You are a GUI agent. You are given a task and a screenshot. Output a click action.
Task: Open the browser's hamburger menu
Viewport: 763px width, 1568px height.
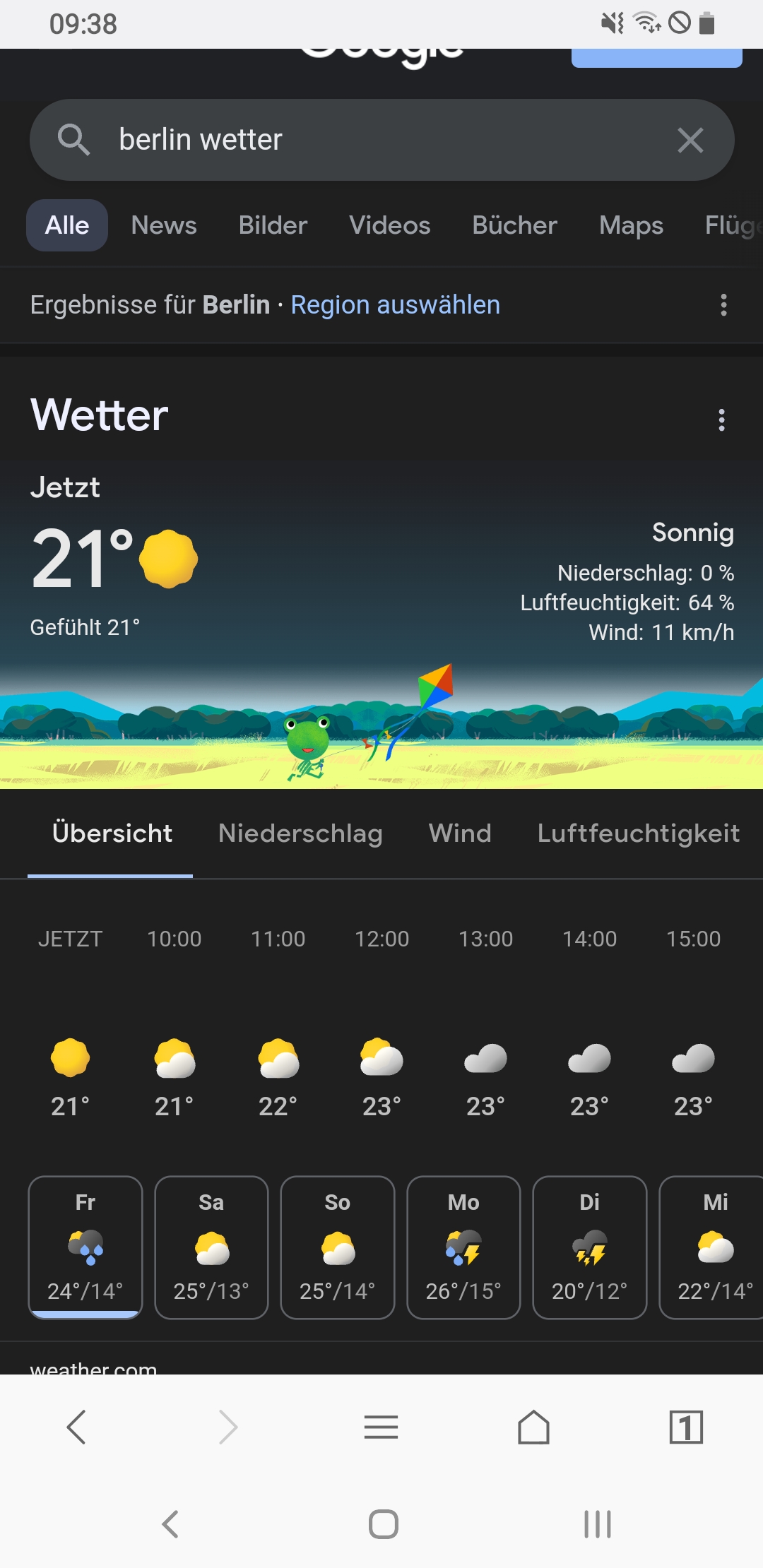click(381, 1427)
